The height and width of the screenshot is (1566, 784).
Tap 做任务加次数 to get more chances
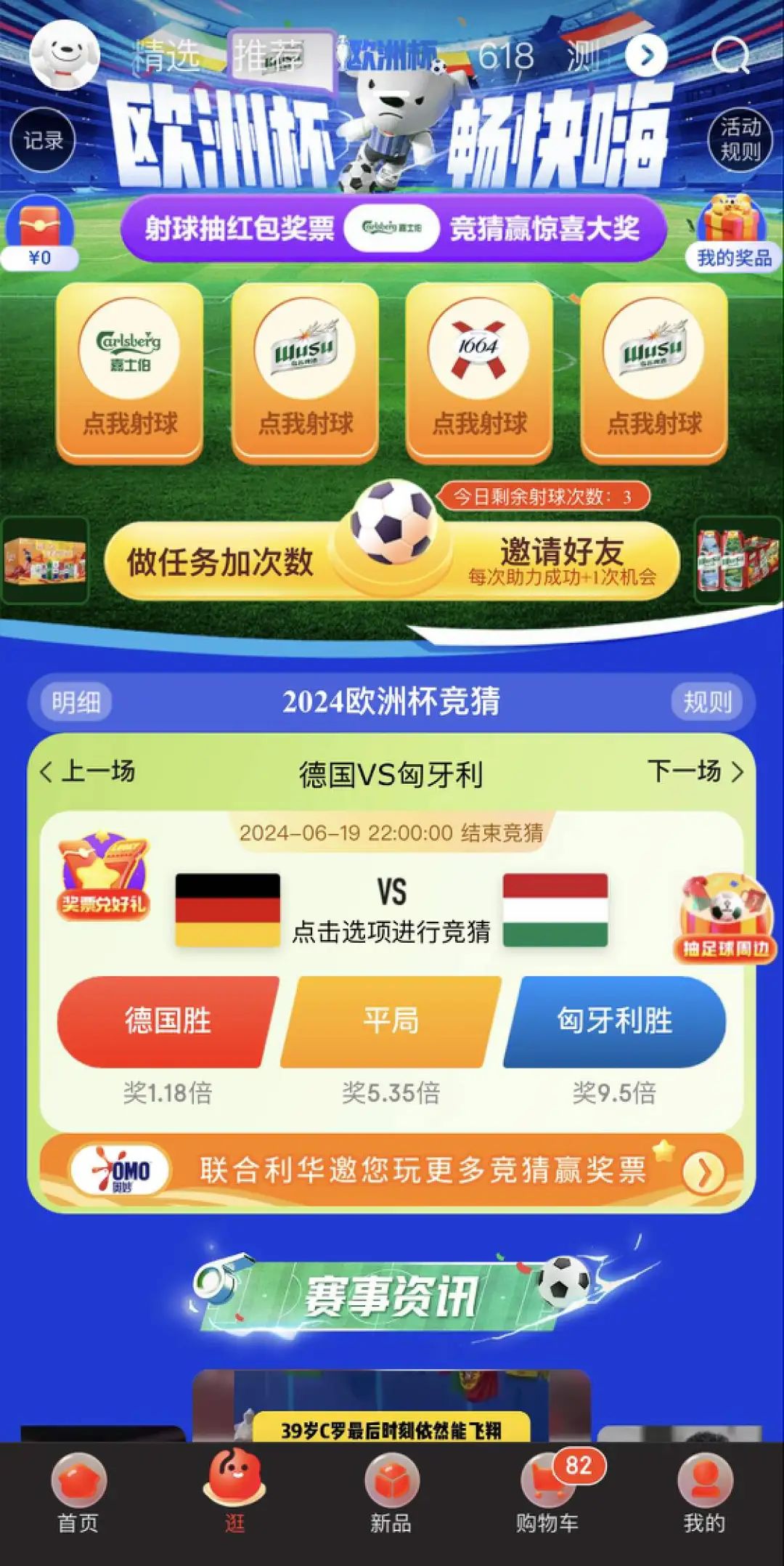tap(220, 562)
